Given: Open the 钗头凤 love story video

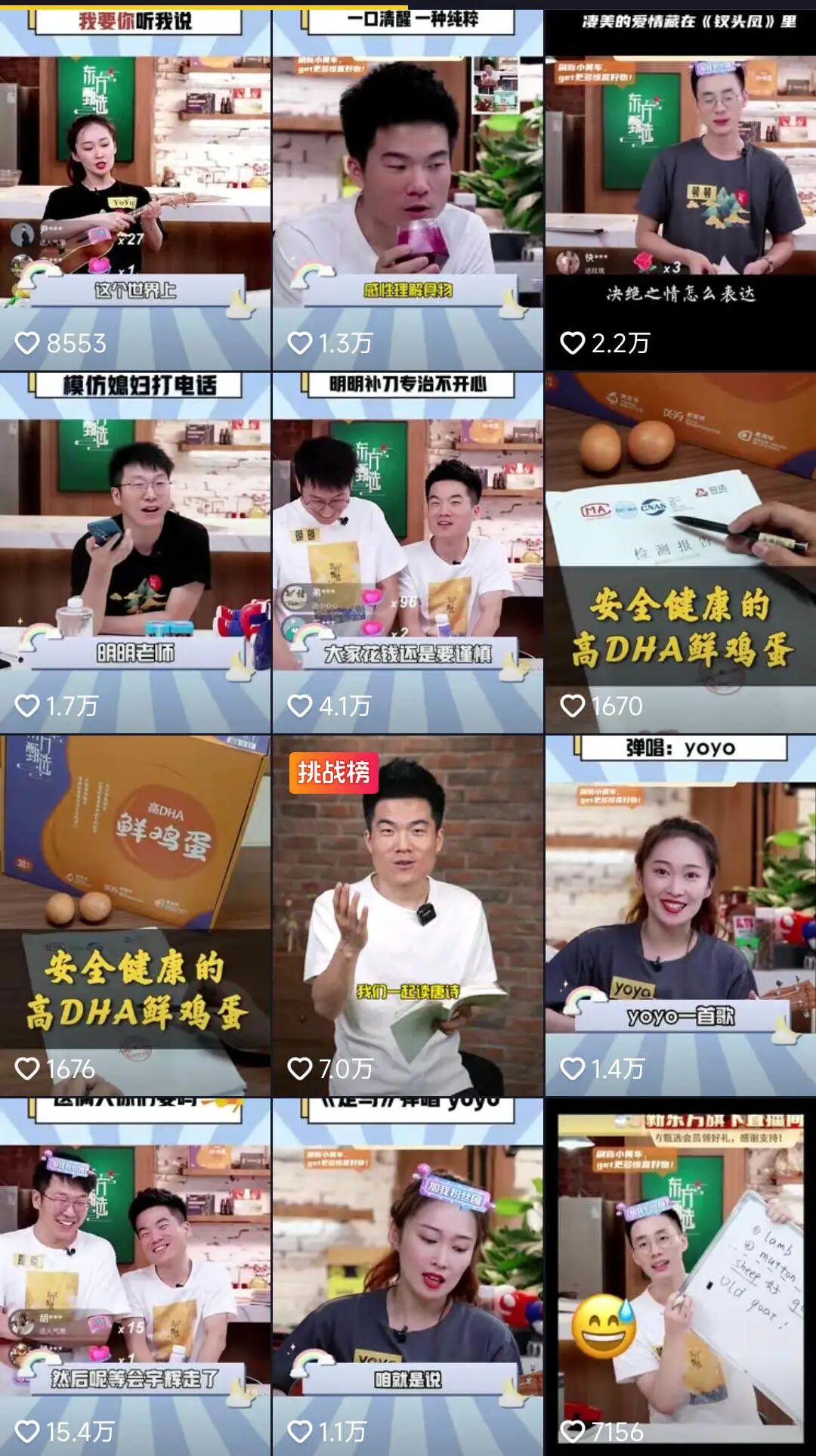Looking at the screenshot, I should (680, 189).
